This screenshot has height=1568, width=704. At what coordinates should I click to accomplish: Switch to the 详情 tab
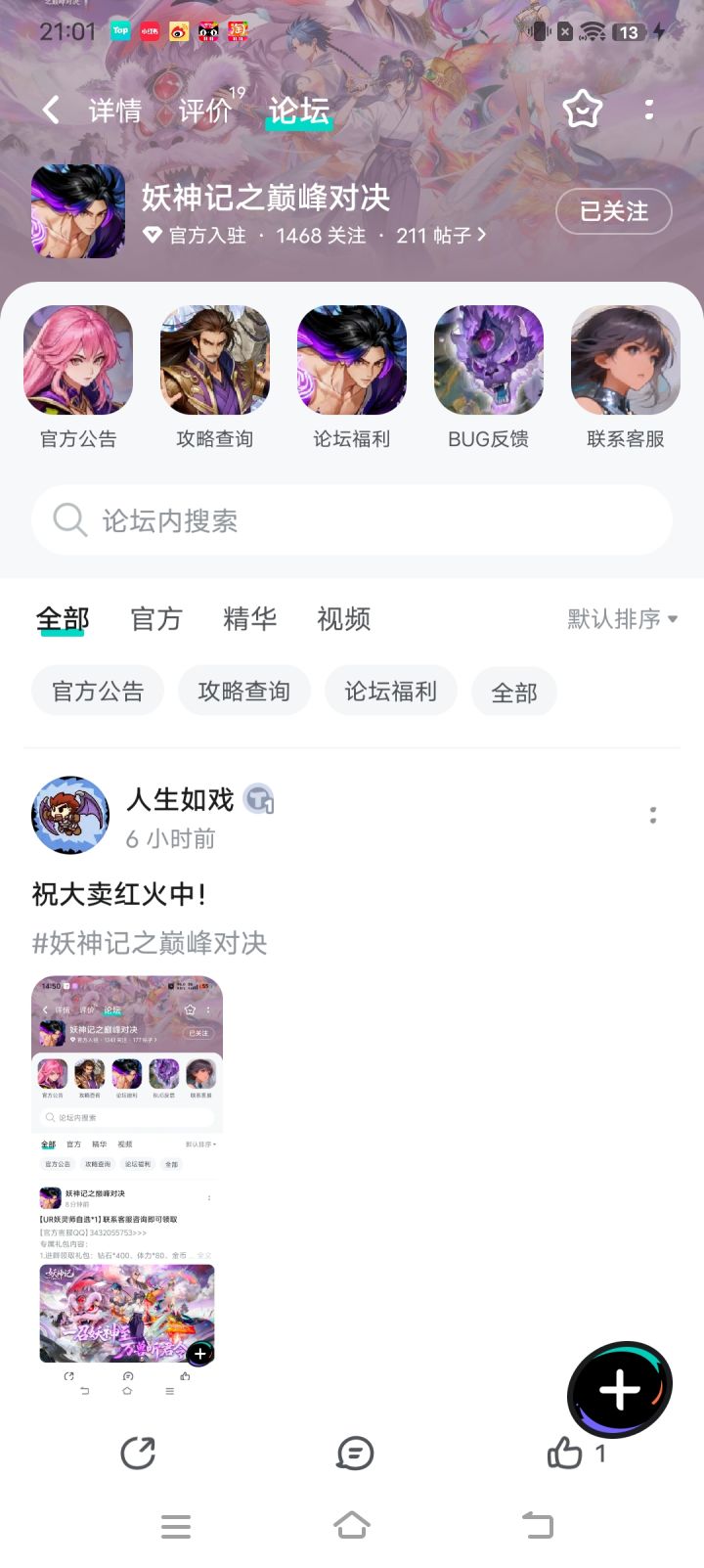pos(115,111)
